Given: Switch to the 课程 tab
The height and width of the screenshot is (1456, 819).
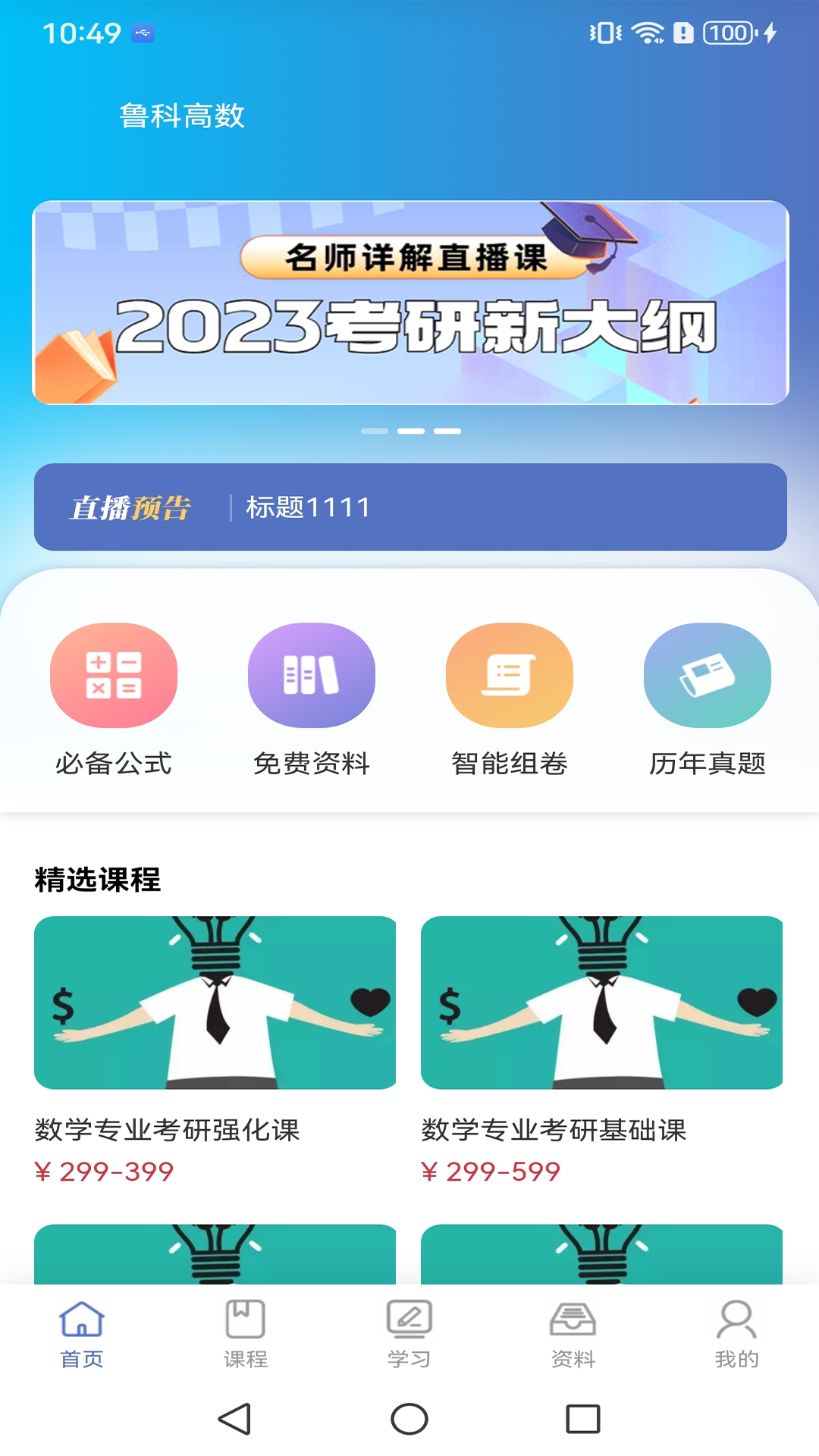Looking at the screenshot, I should click(246, 1334).
